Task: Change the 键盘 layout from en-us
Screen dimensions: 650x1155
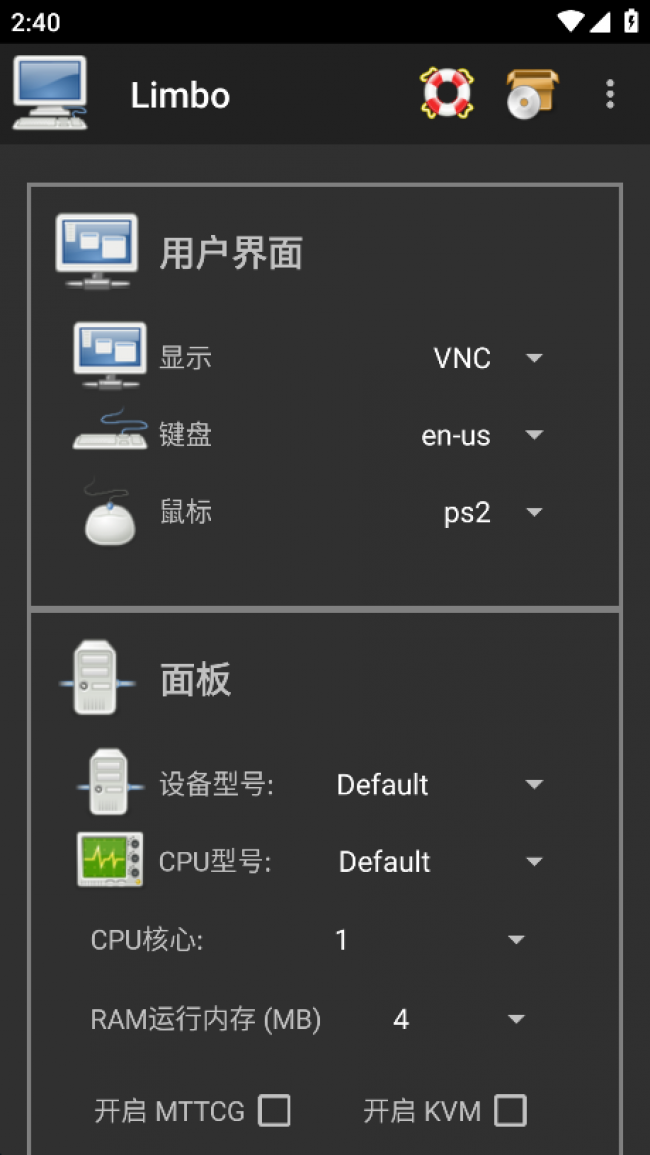Action: [x=482, y=435]
